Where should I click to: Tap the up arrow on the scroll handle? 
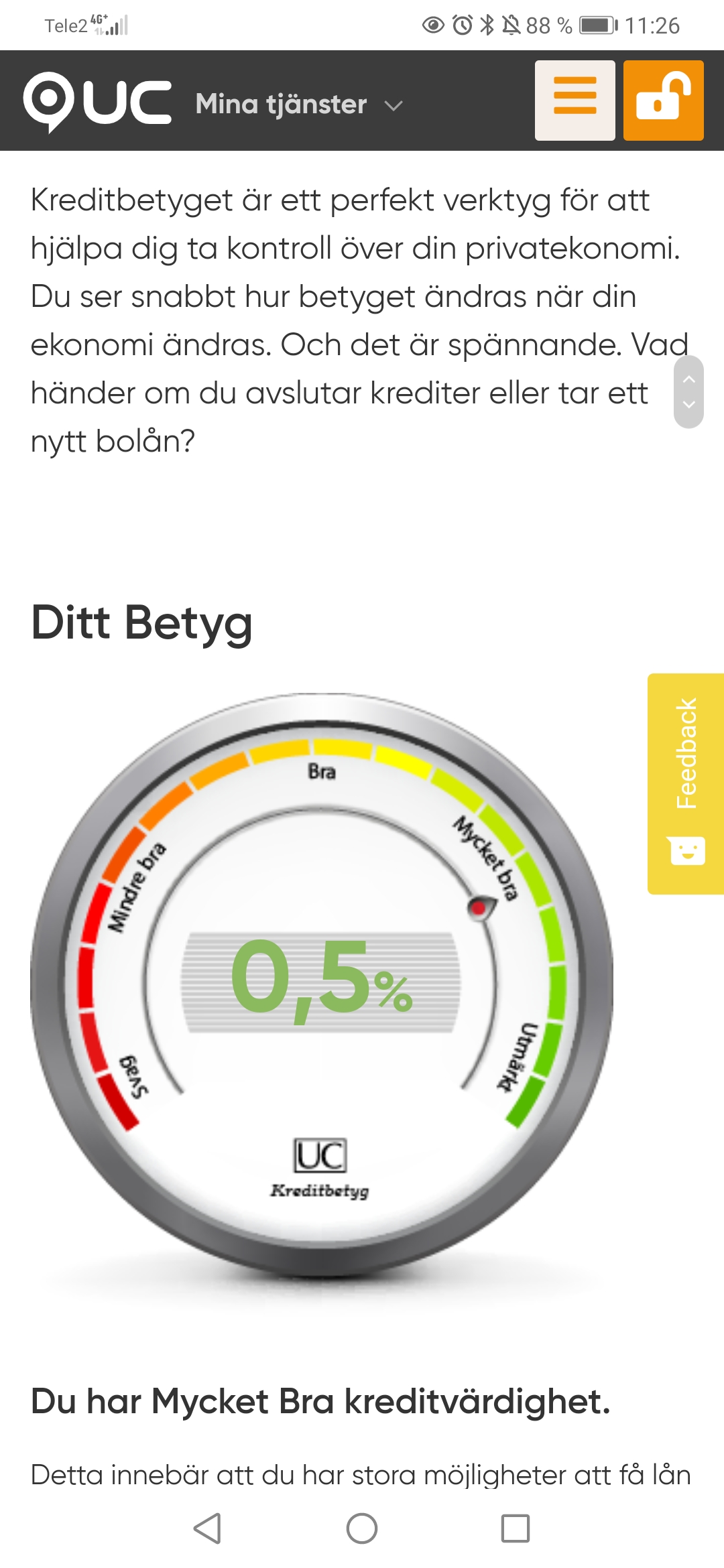(x=688, y=379)
